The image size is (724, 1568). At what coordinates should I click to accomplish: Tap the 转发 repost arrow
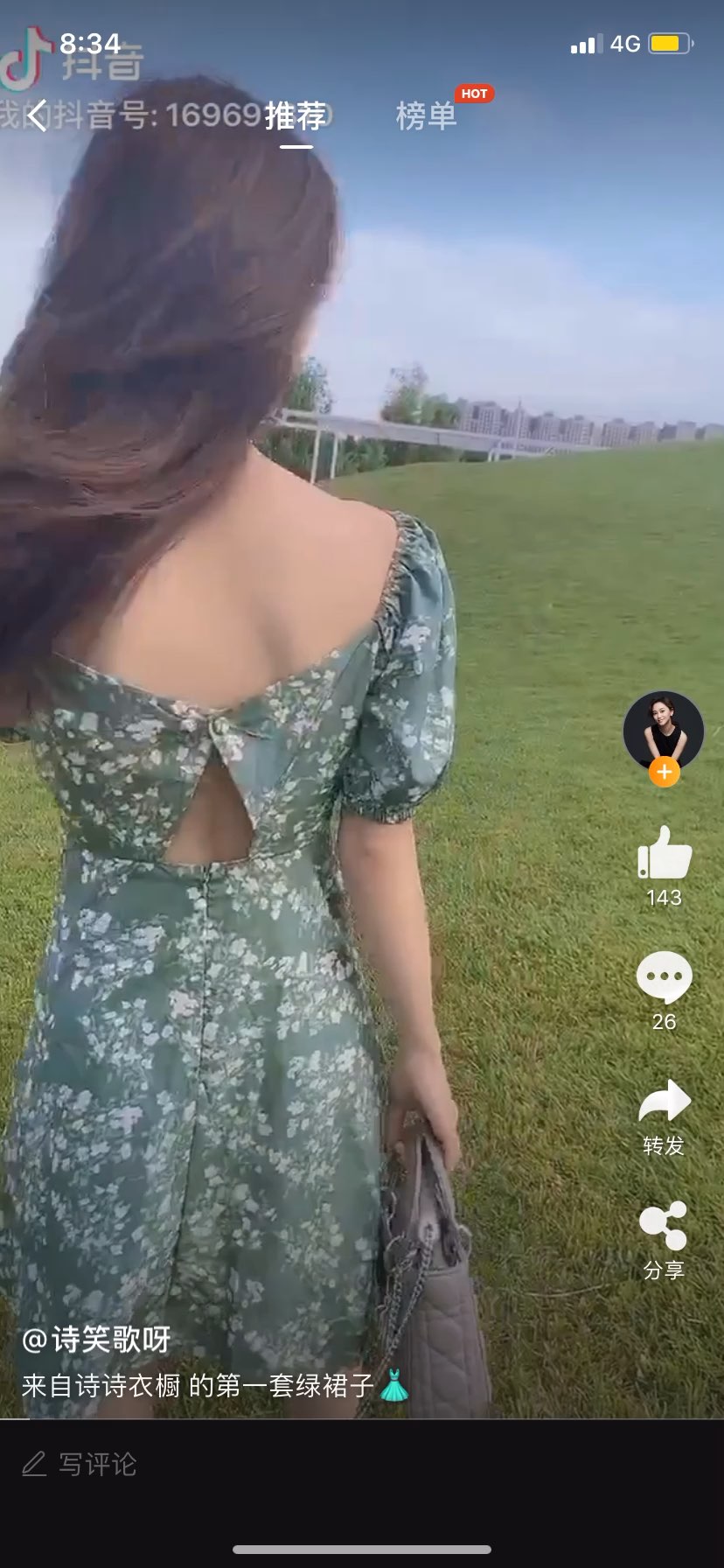(x=664, y=1102)
